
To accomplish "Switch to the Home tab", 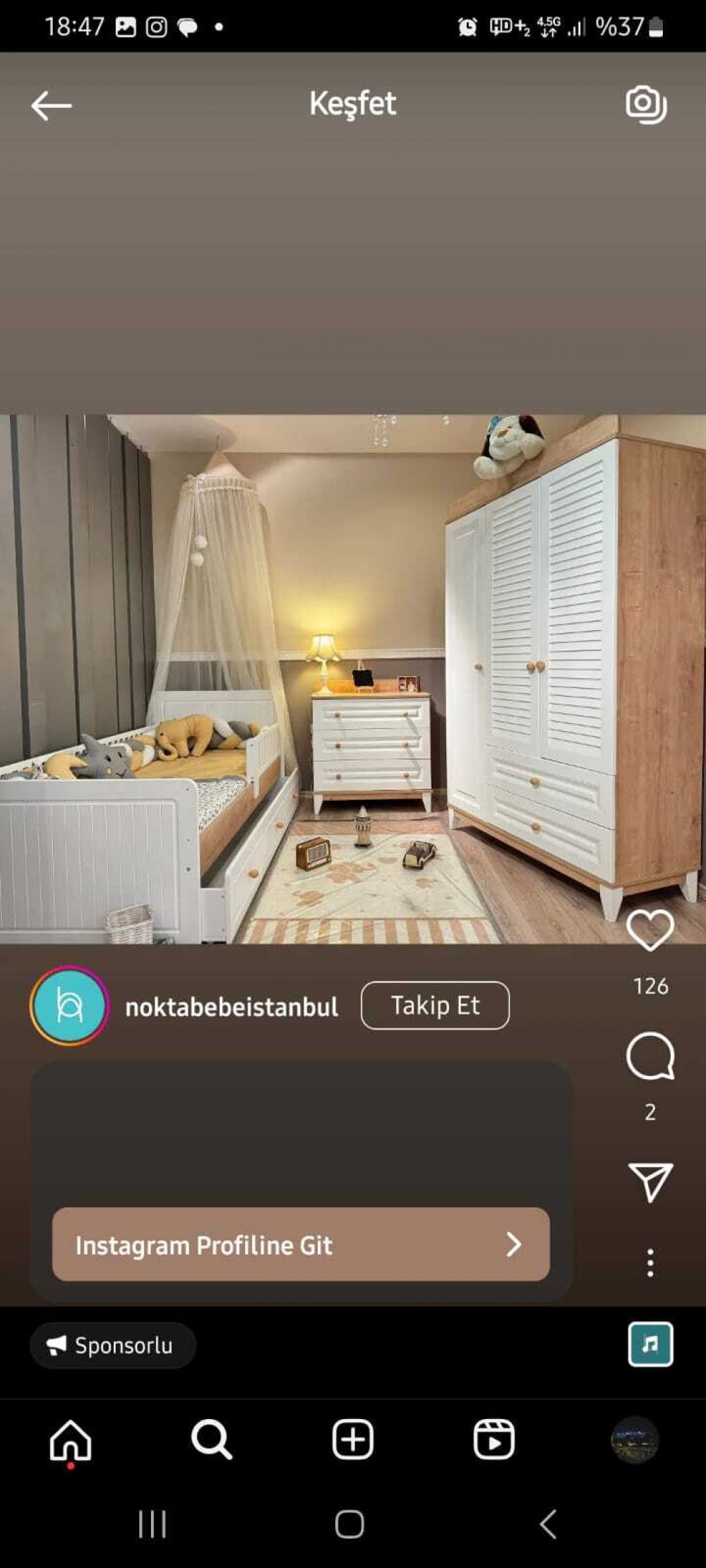I will [71, 1440].
